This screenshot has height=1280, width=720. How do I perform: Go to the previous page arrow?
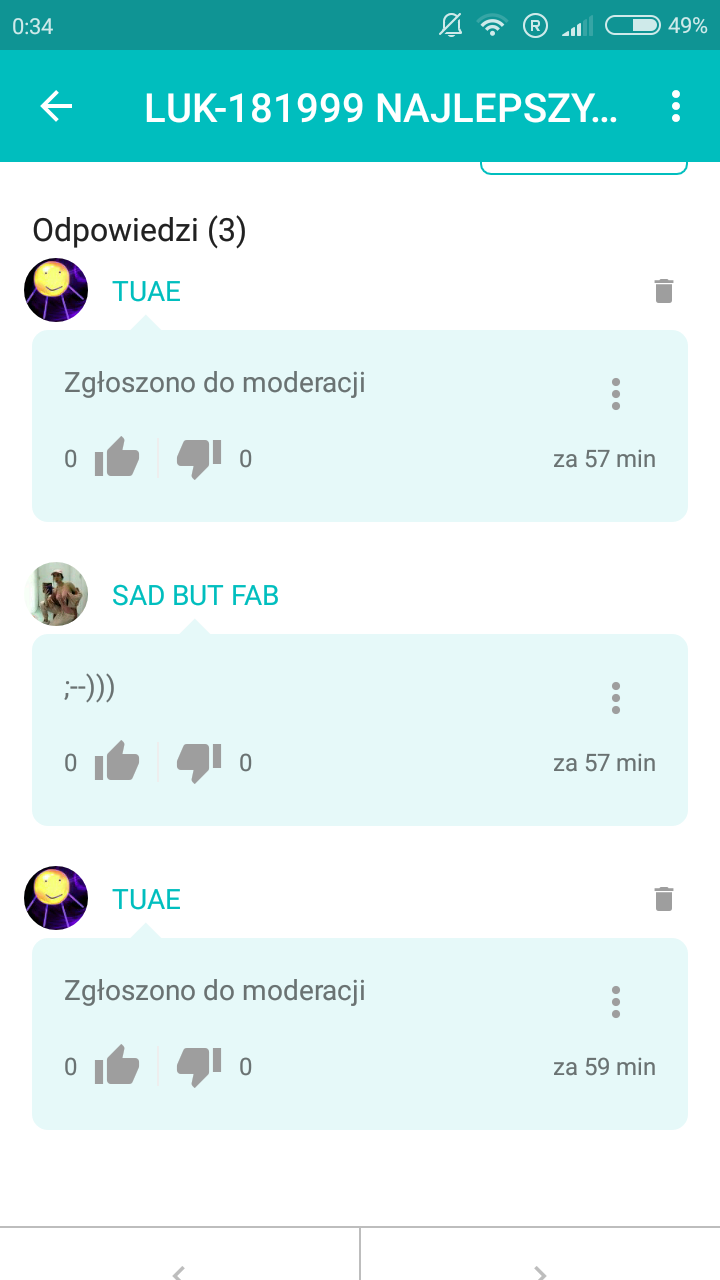[179, 1268]
